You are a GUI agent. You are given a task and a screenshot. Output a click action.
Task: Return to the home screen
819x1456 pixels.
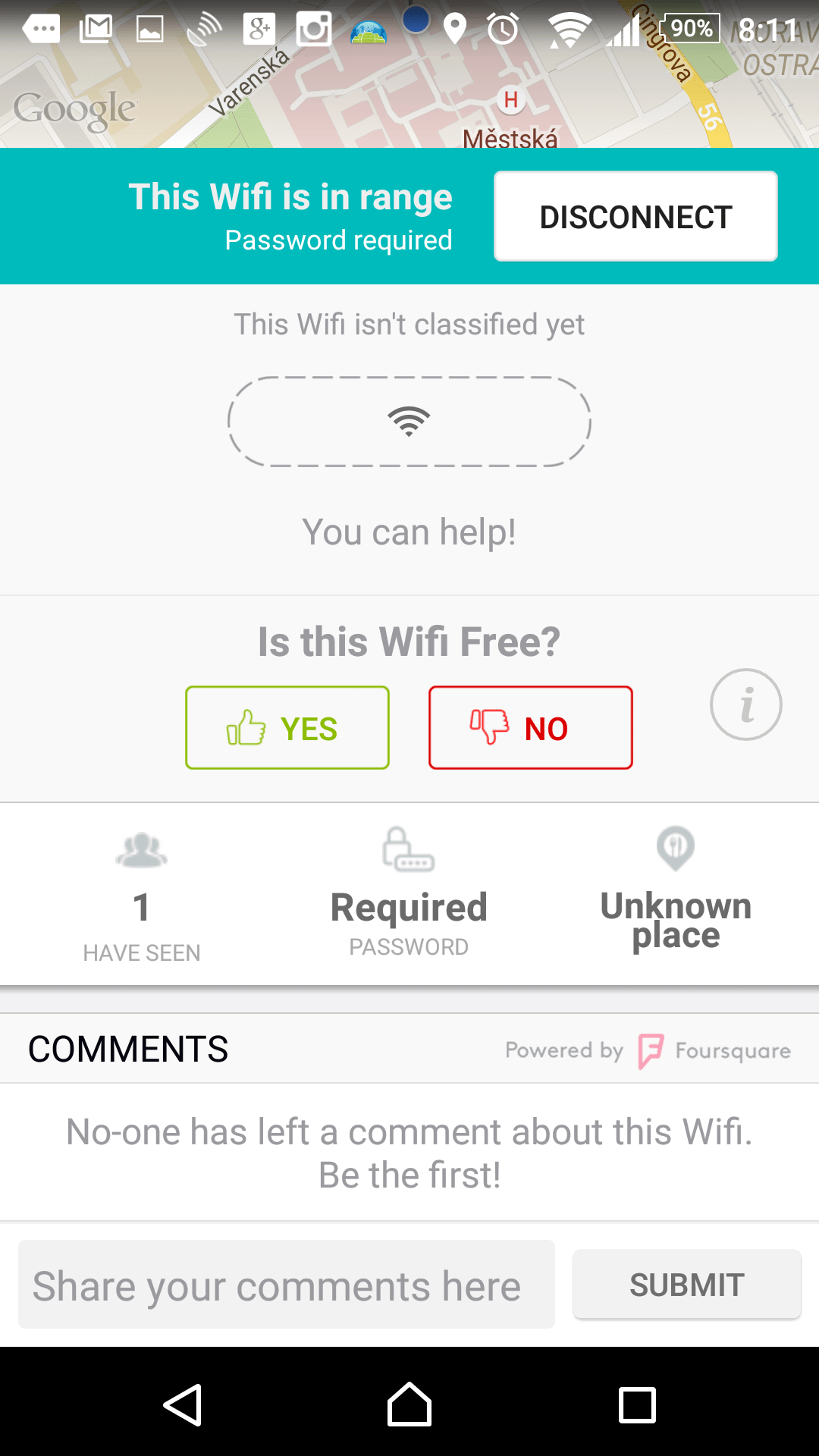[409, 1405]
